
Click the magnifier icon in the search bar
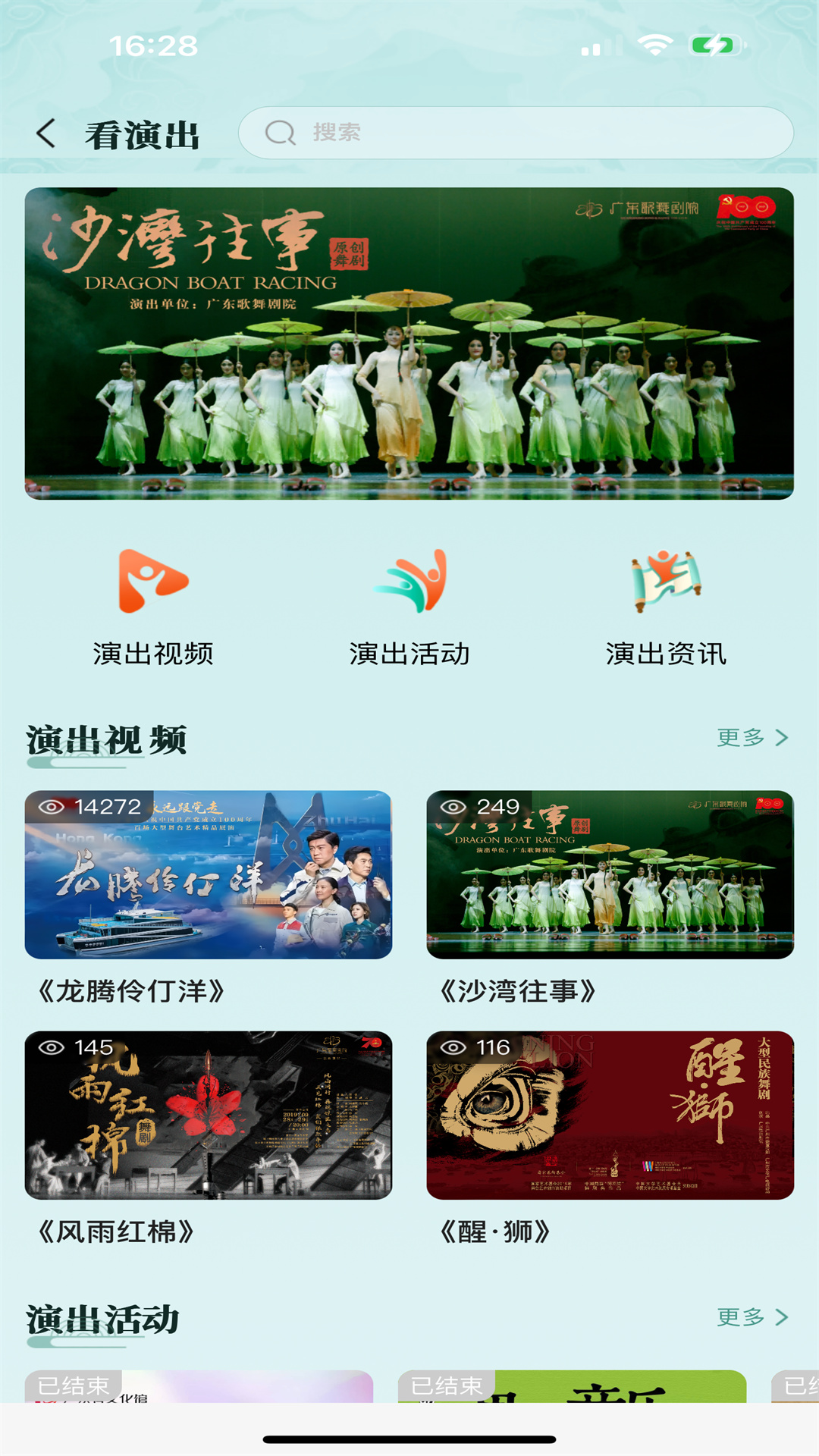coord(281,132)
